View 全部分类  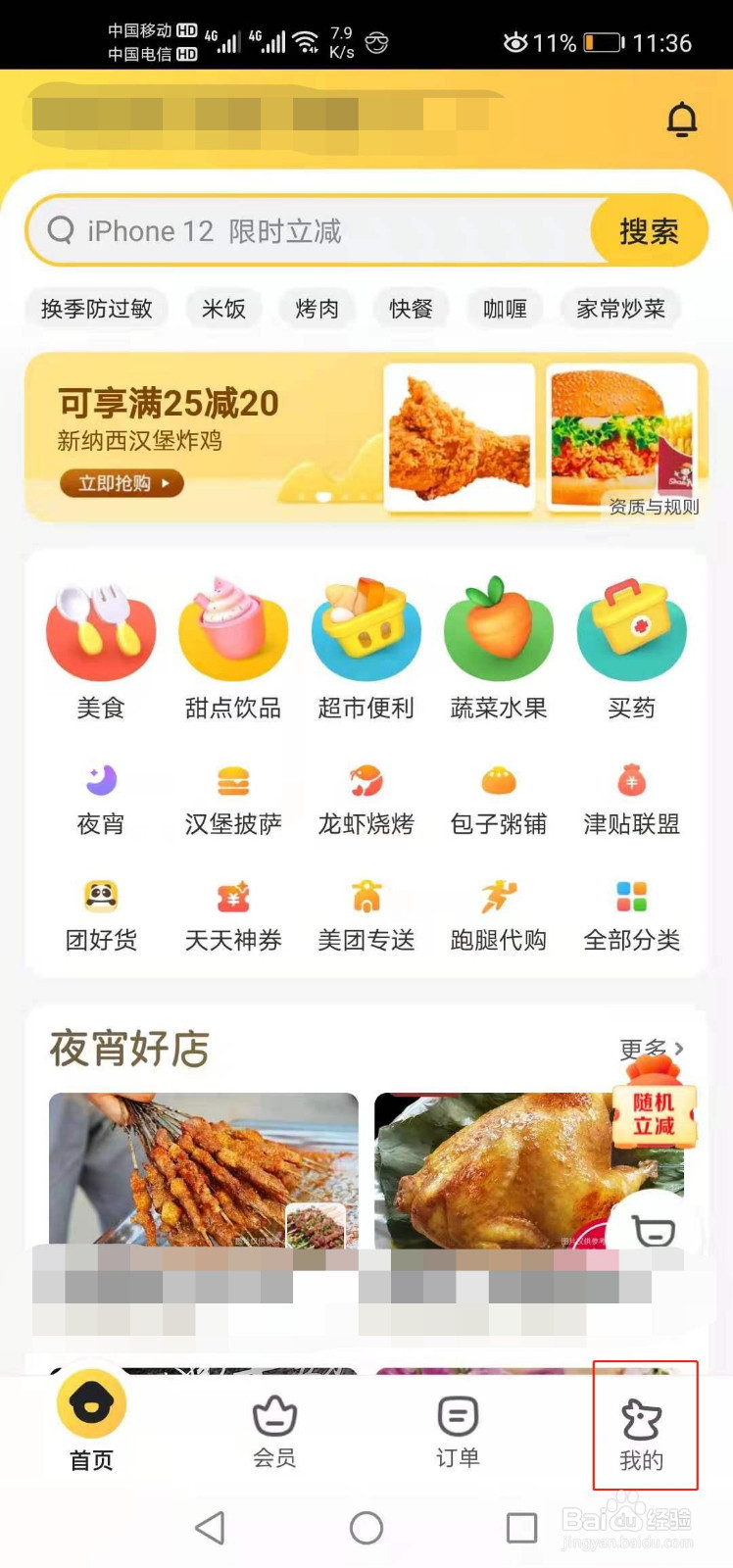coord(631,916)
